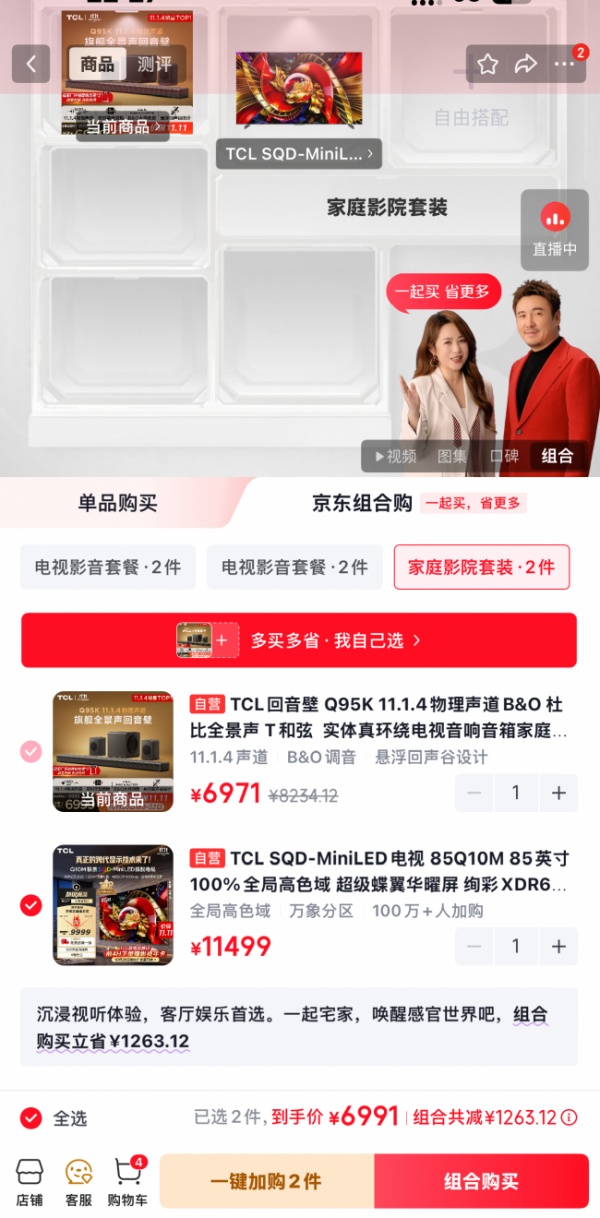Select the 家庭影院套装·2件 chip
Viewport: 600px width, 1218px height.
click(481, 567)
